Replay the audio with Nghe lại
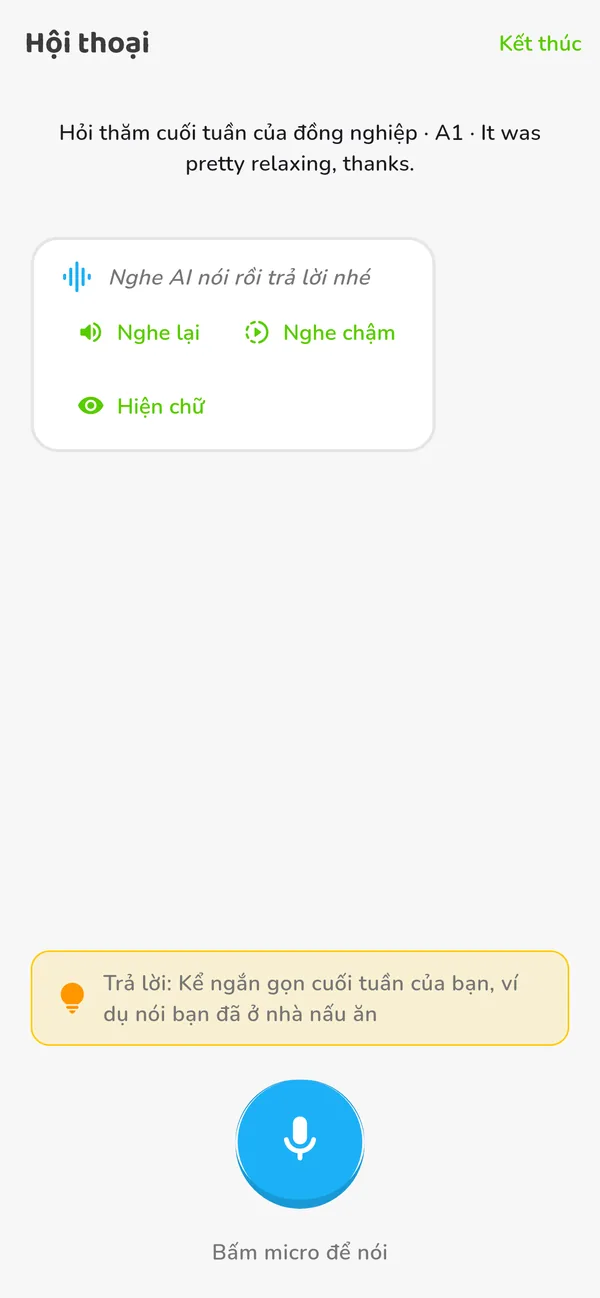 click(140, 333)
